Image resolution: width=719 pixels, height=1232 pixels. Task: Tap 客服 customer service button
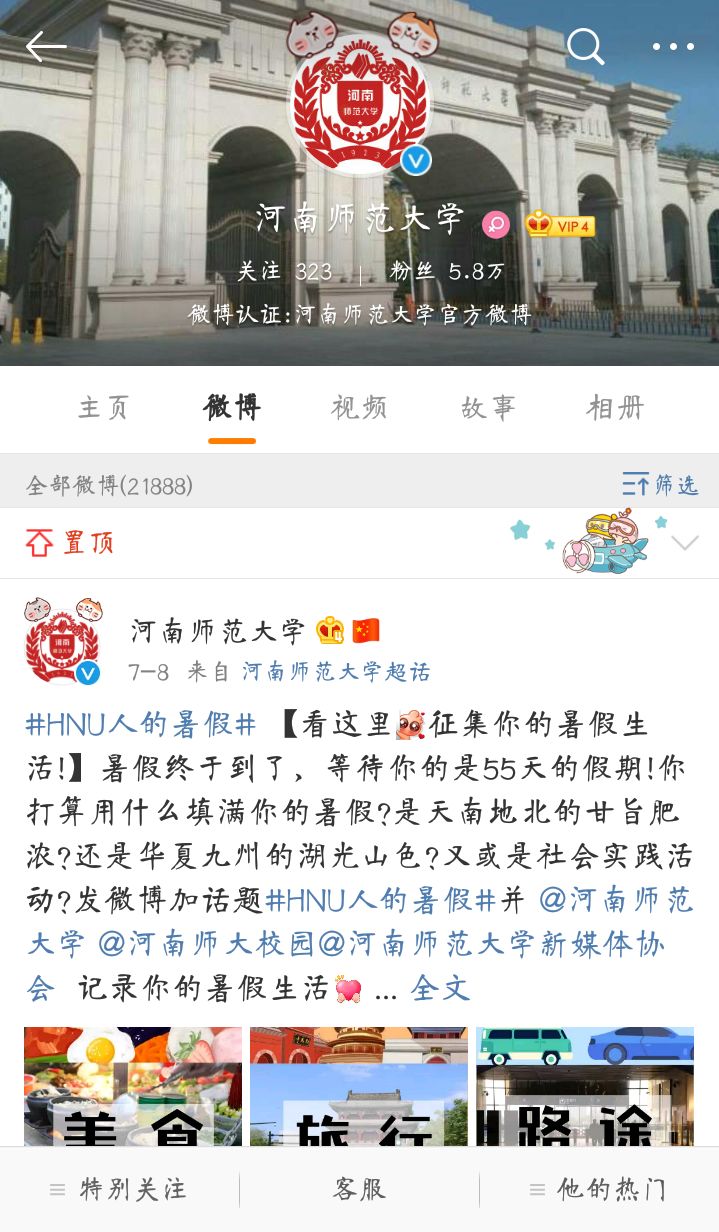pos(359,1189)
